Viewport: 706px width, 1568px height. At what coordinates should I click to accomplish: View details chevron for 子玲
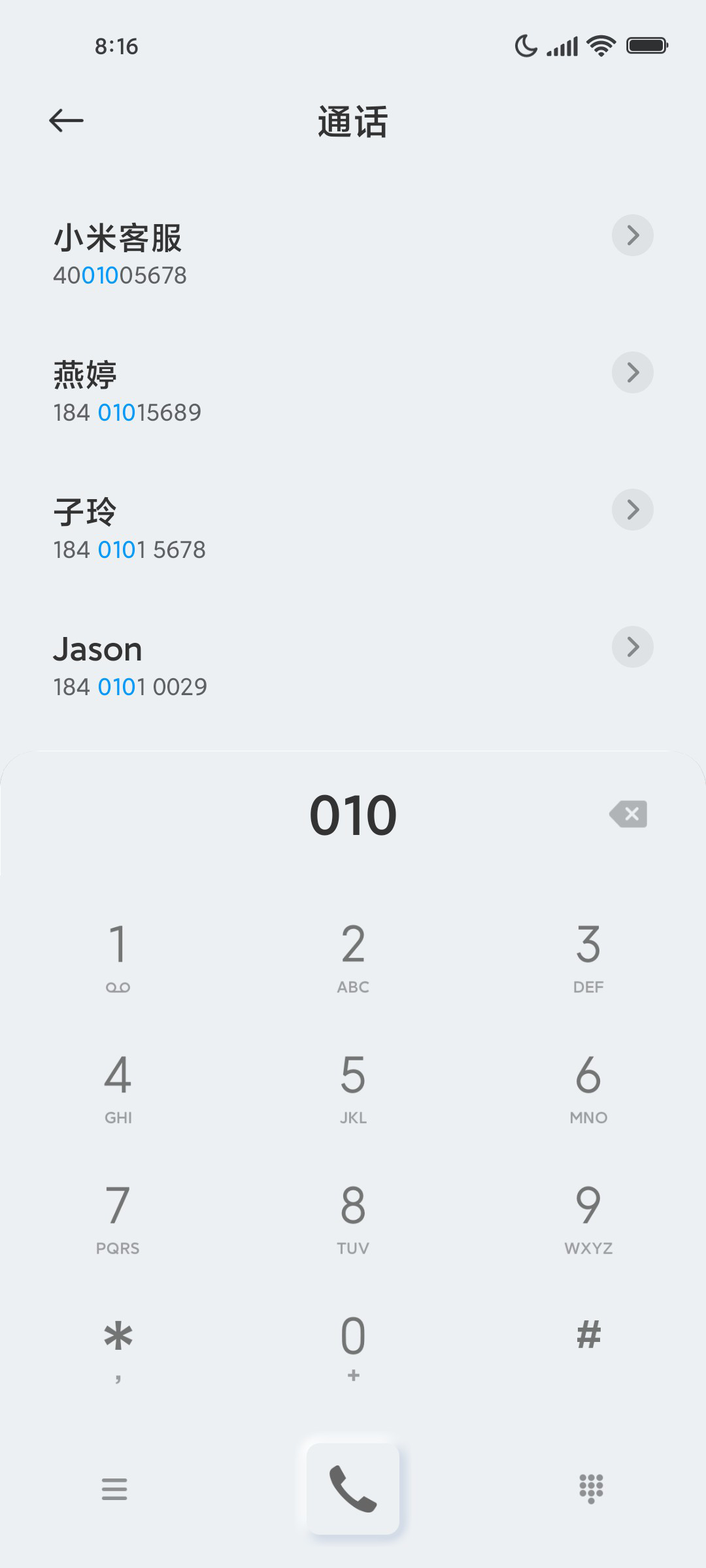(632, 510)
